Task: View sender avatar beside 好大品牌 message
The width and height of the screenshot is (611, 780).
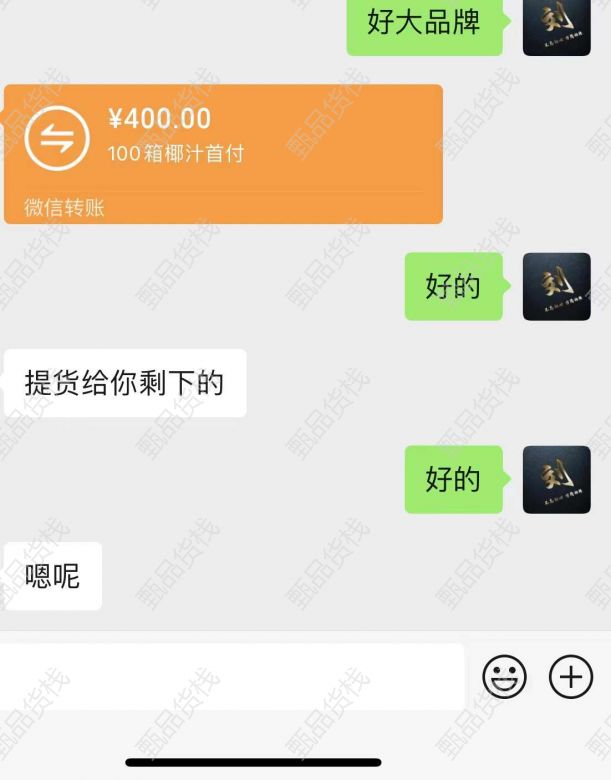Action: (556, 27)
